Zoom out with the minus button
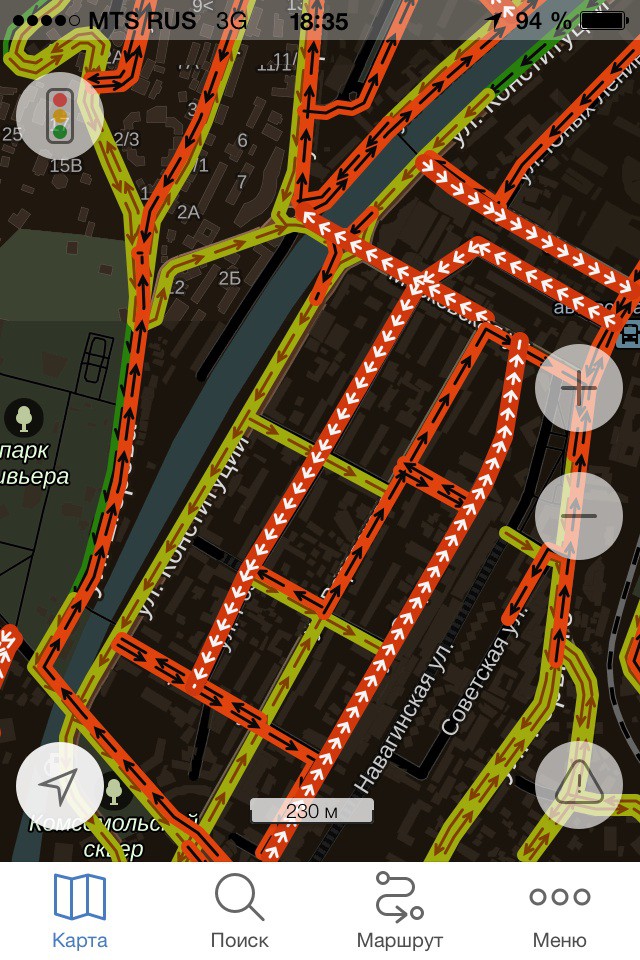The image size is (640, 960). pos(578,516)
